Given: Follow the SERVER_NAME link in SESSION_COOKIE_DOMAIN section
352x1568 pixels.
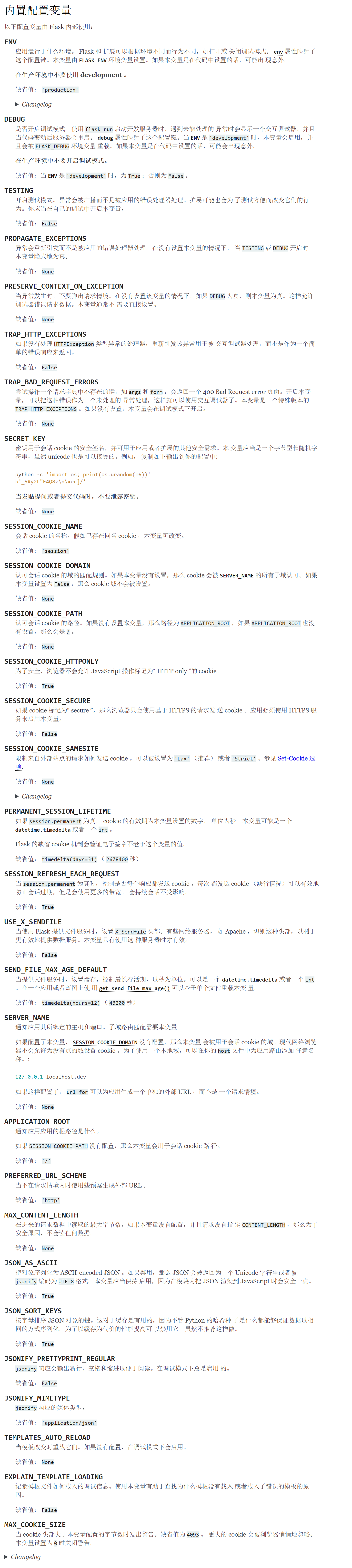Looking at the screenshot, I should pos(236,575).
